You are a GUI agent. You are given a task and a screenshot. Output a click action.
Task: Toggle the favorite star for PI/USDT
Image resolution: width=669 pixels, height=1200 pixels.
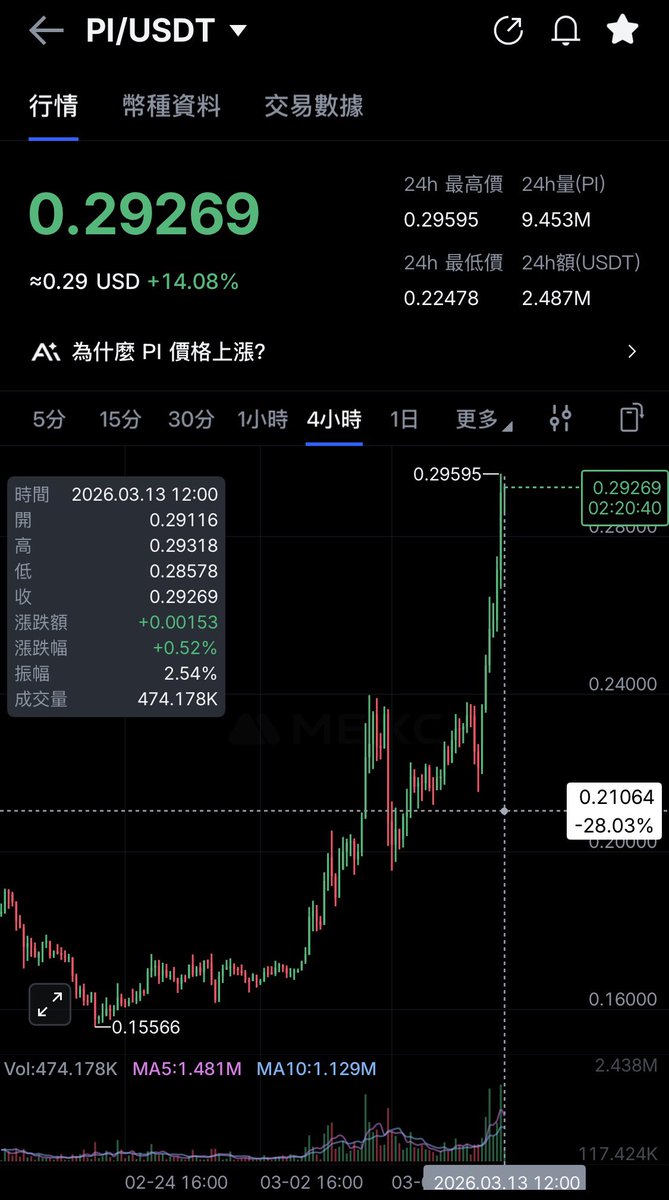click(622, 31)
